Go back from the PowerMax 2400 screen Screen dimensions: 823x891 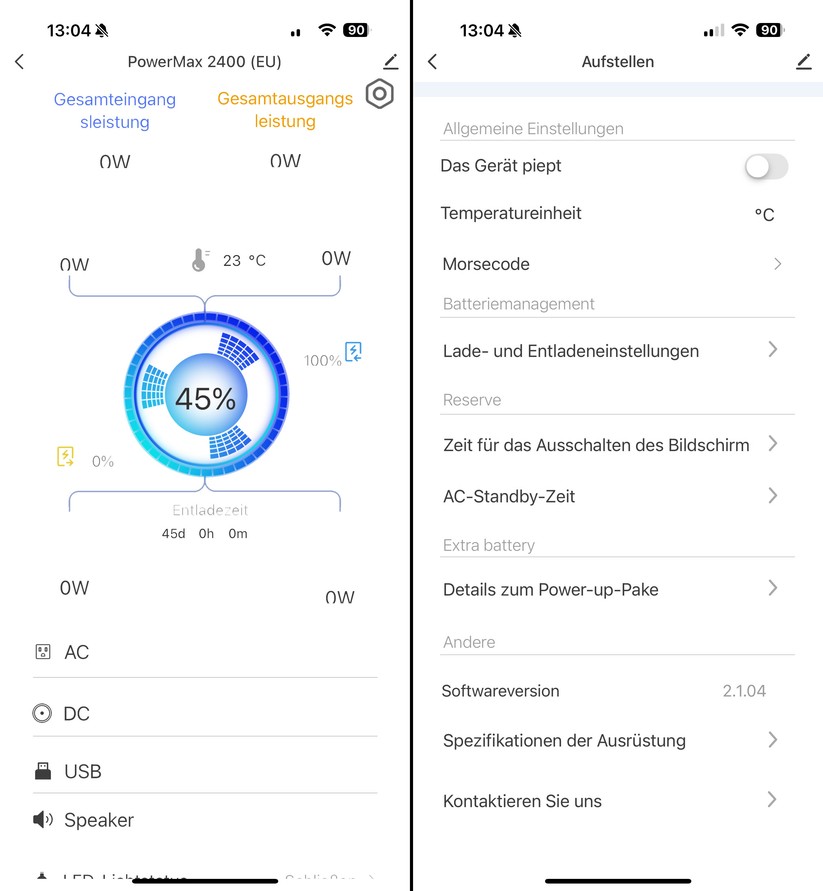point(19,62)
